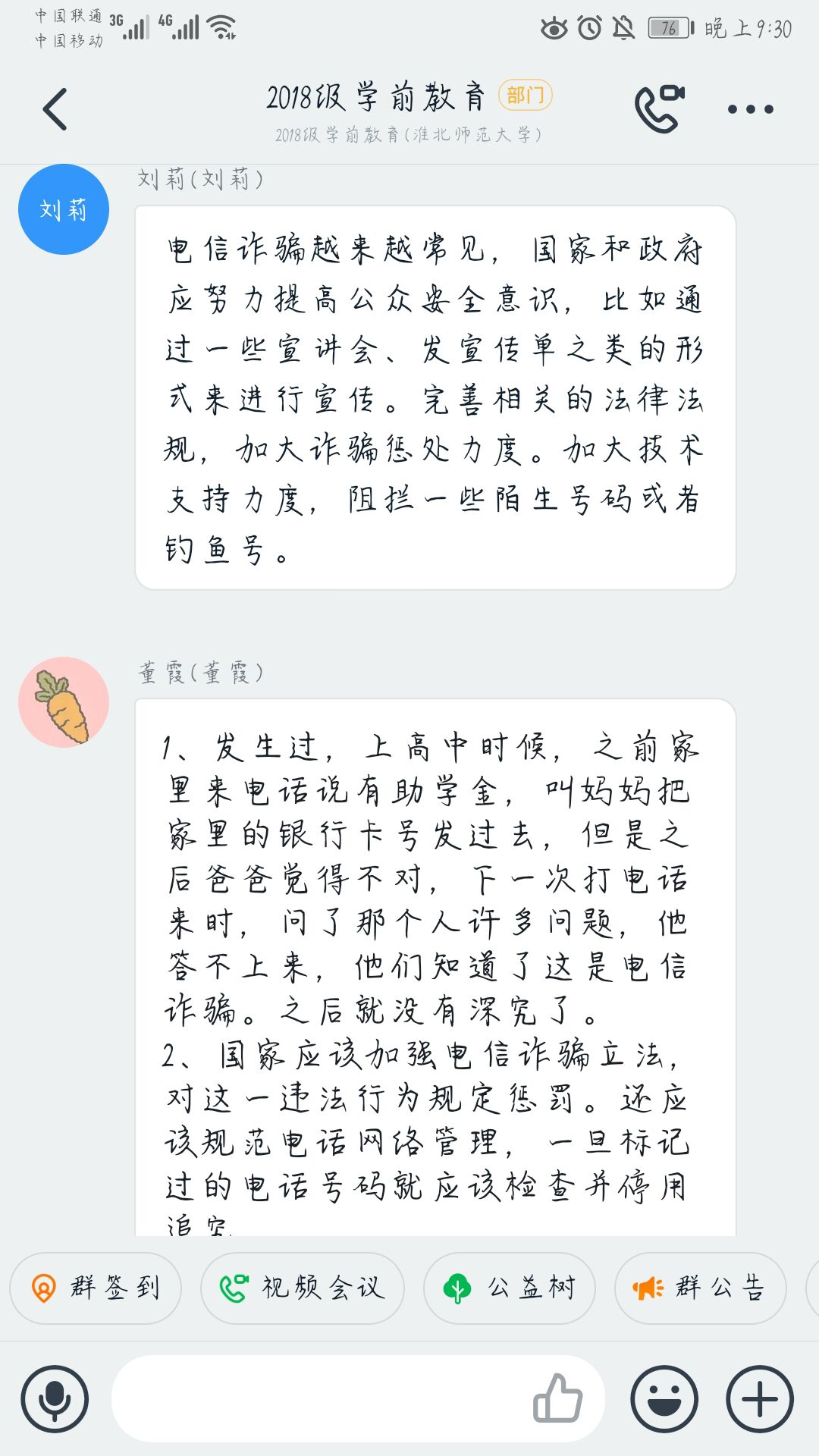View 群公告 group announcements

pos(700,1288)
